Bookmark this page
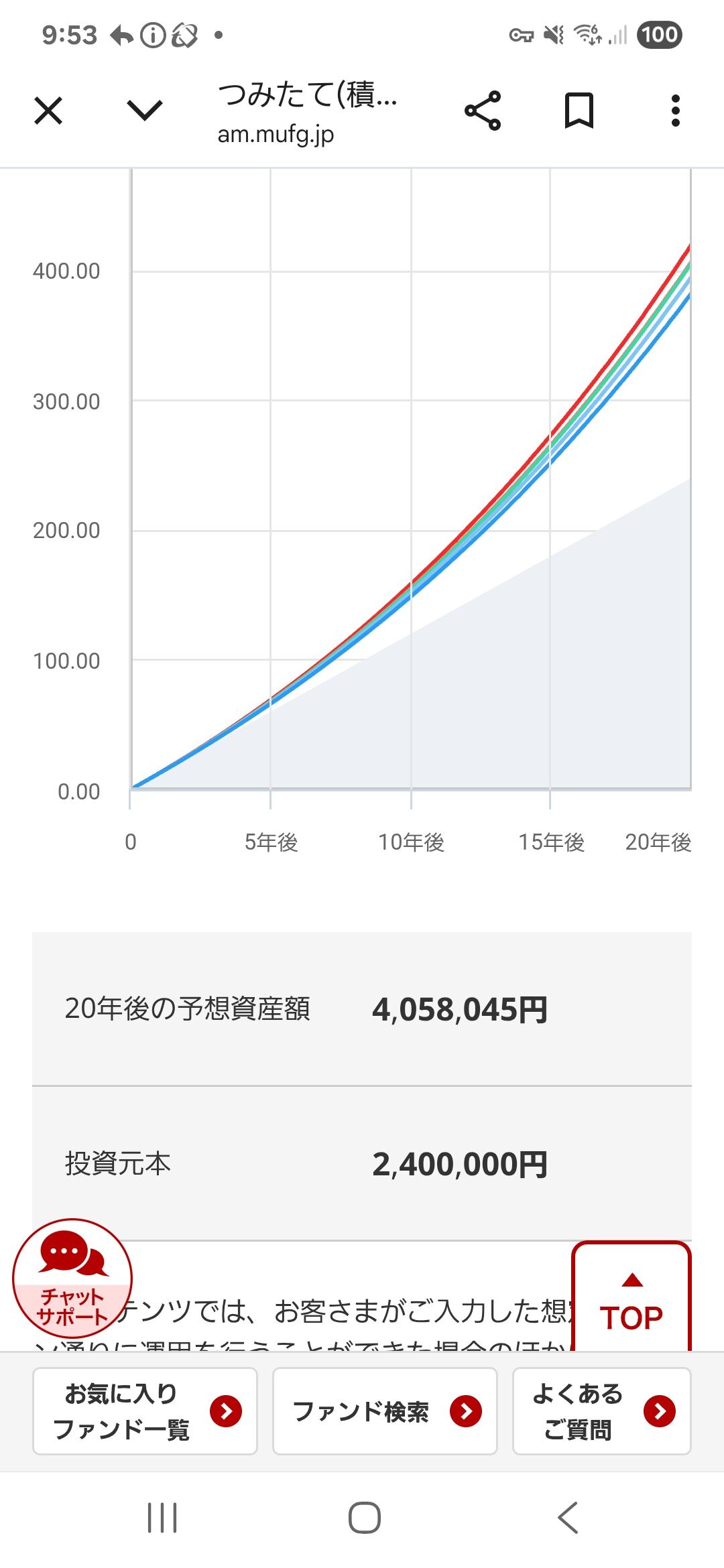This screenshot has height=1568, width=724. (579, 111)
